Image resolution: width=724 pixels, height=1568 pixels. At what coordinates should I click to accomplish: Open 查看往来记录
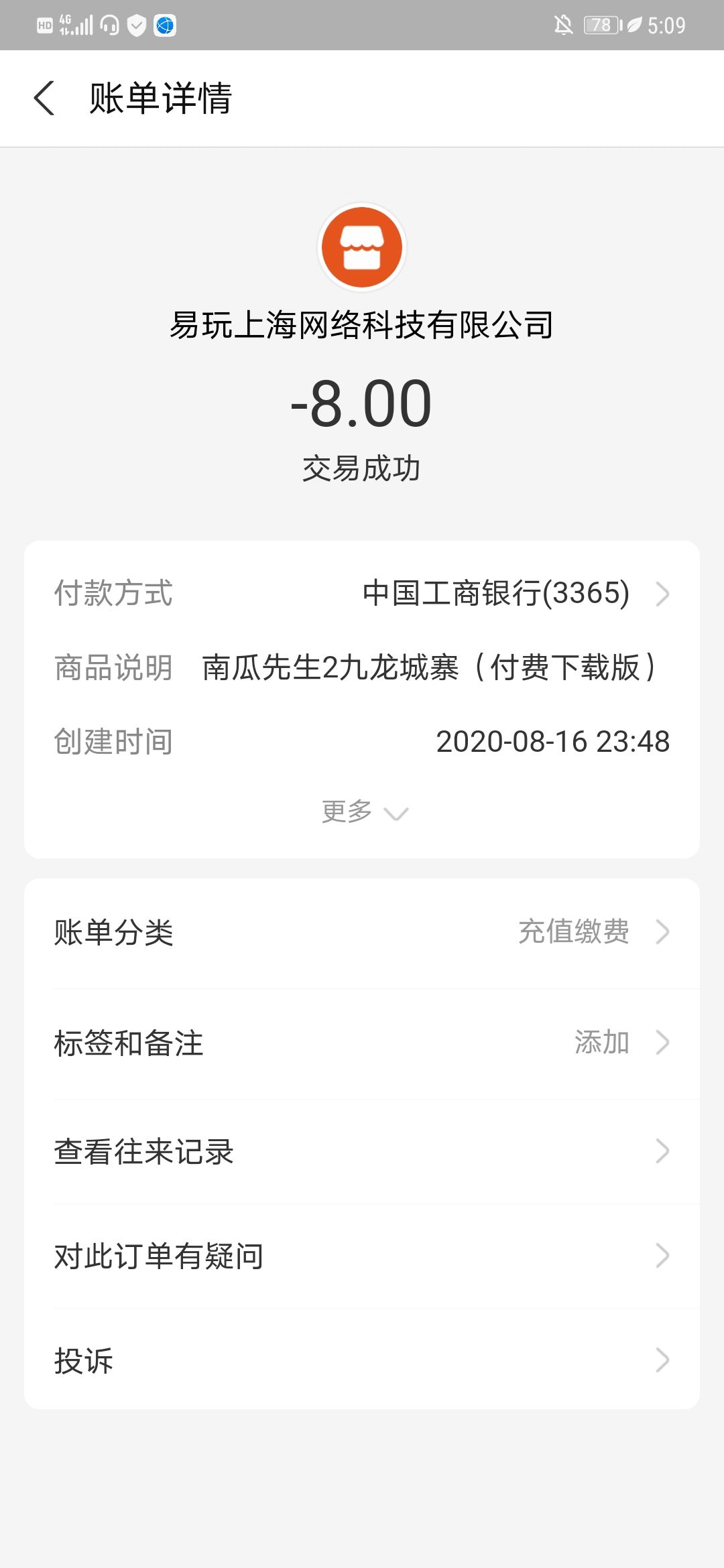point(362,1151)
